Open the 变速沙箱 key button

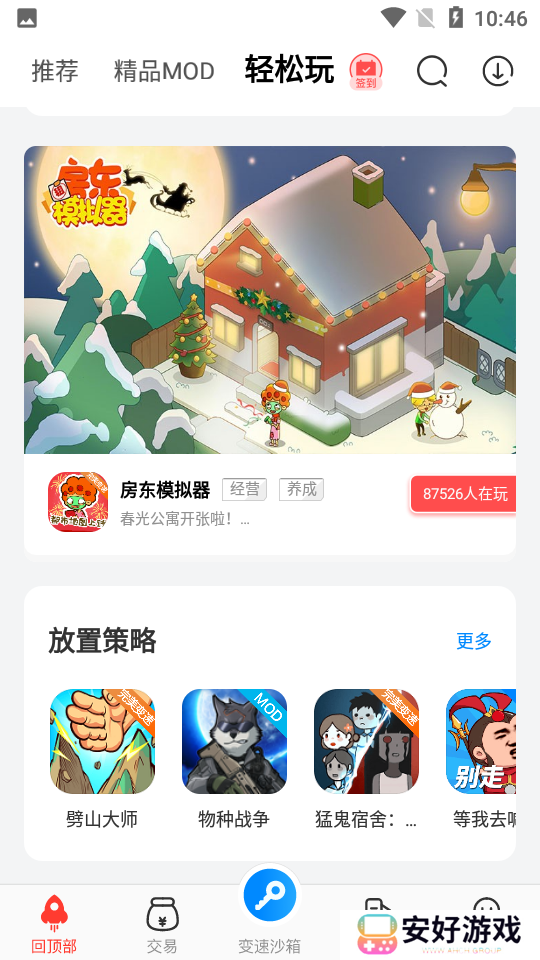tap(270, 895)
